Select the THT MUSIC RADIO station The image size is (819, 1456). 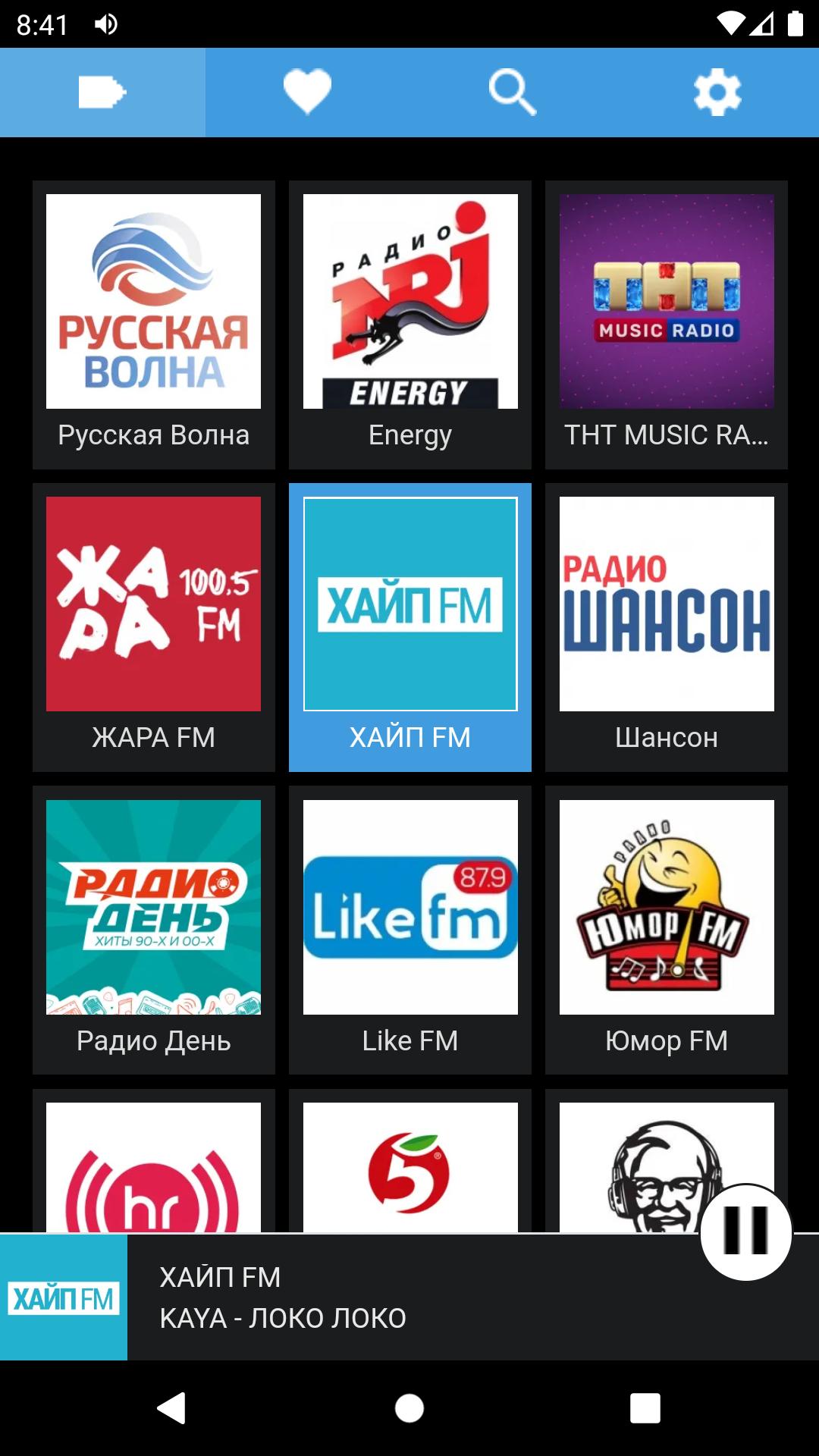pos(666,324)
